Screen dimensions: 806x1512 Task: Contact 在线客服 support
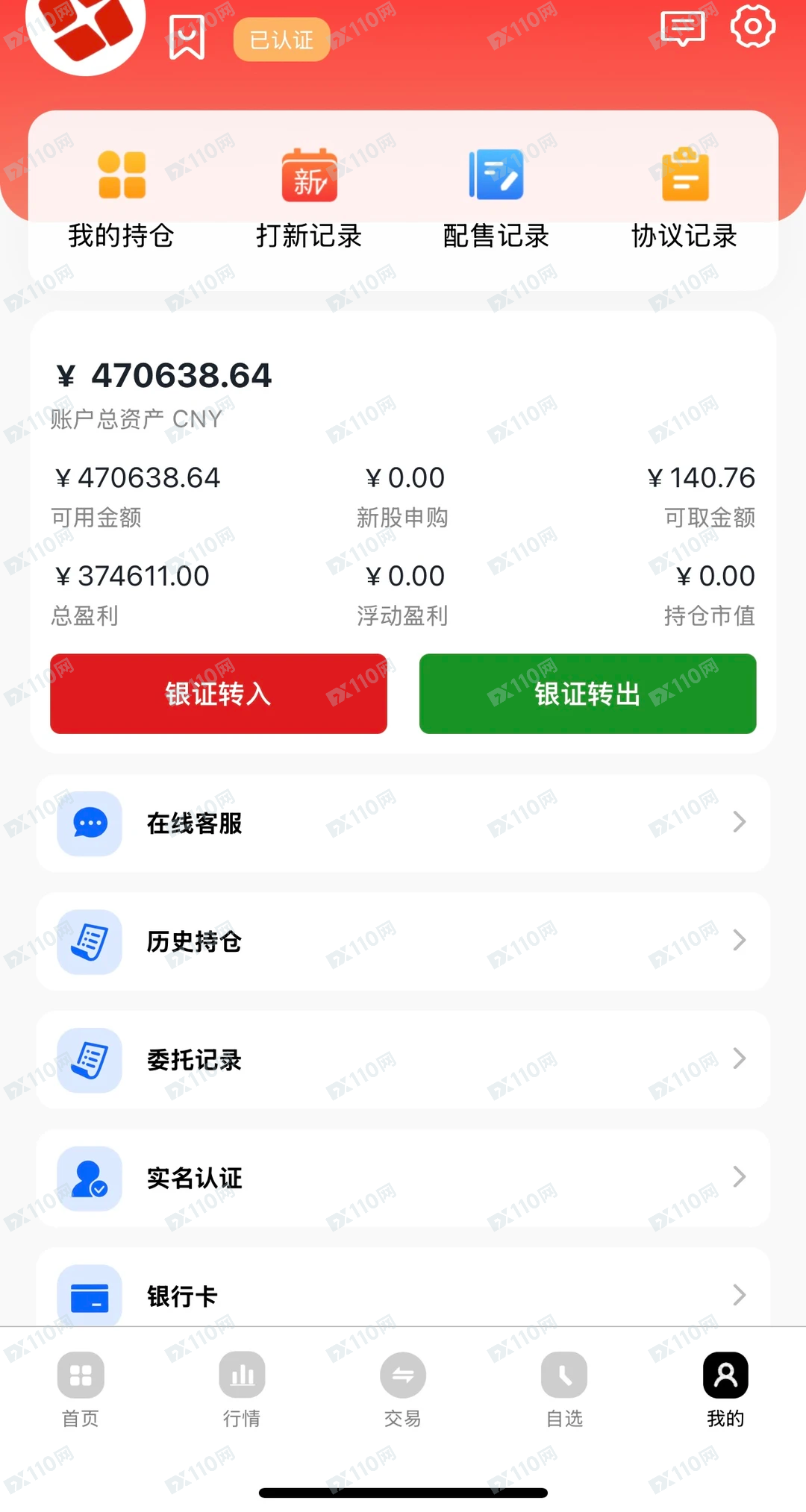pos(403,823)
